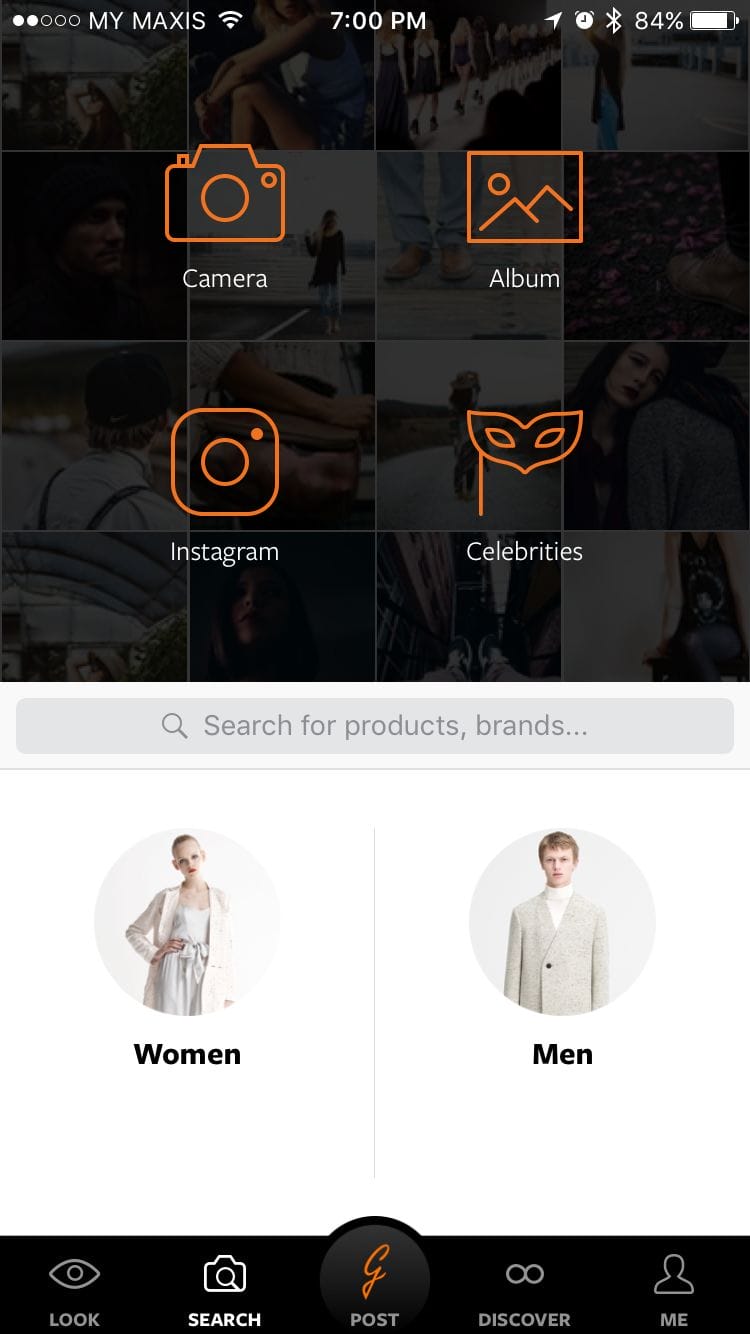Image resolution: width=750 pixels, height=1334 pixels.
Task: Tap the search for products, brands field
Action: tap(375, 726)
